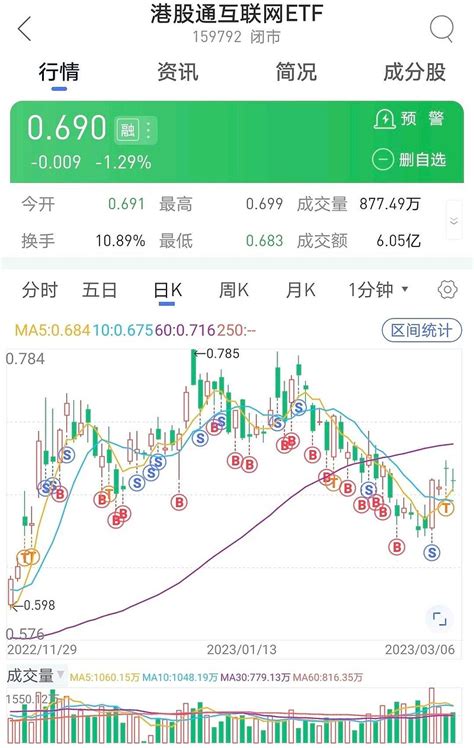Open the 成分股 tab
The width and height of the screenshot is (474, 748).
pos(414,72)
